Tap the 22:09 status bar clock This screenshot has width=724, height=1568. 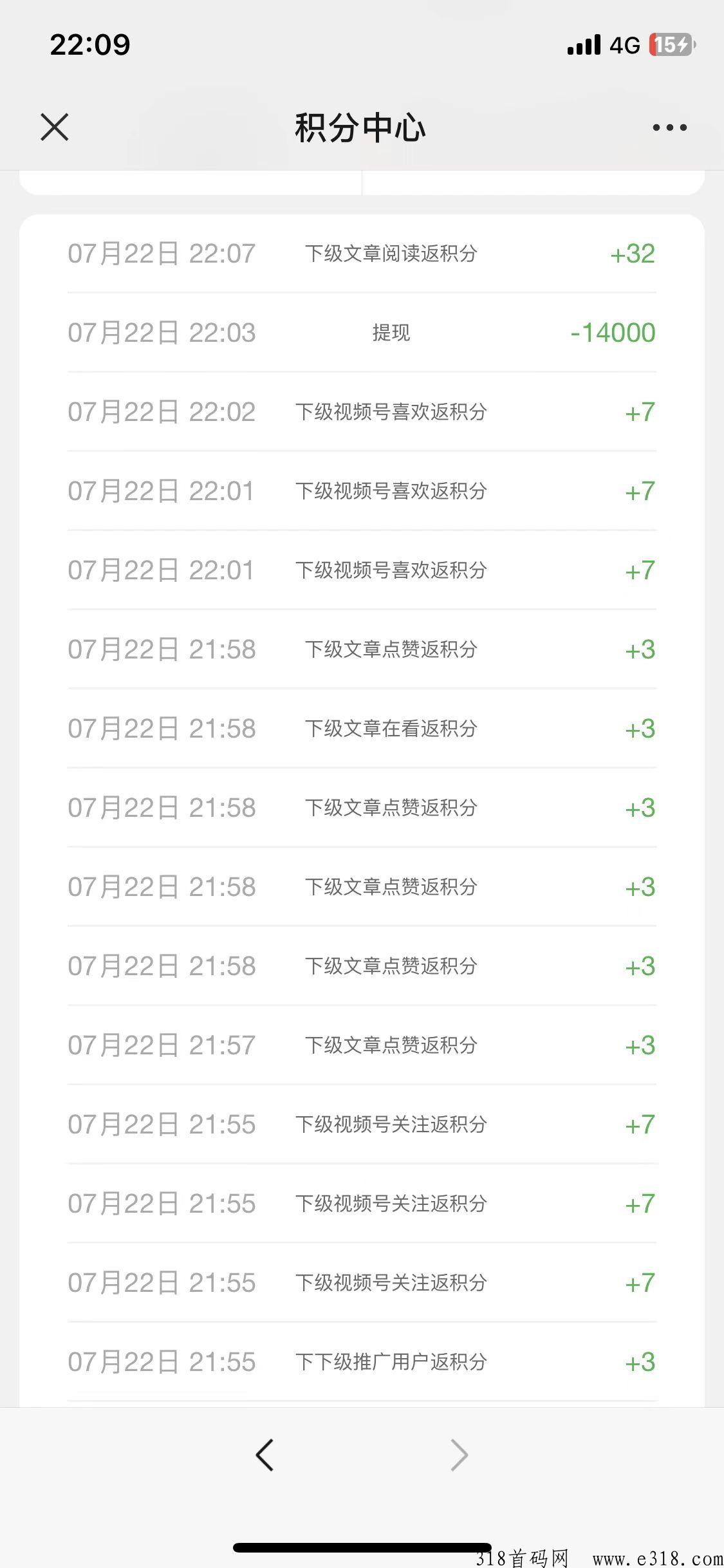[90, 44]
